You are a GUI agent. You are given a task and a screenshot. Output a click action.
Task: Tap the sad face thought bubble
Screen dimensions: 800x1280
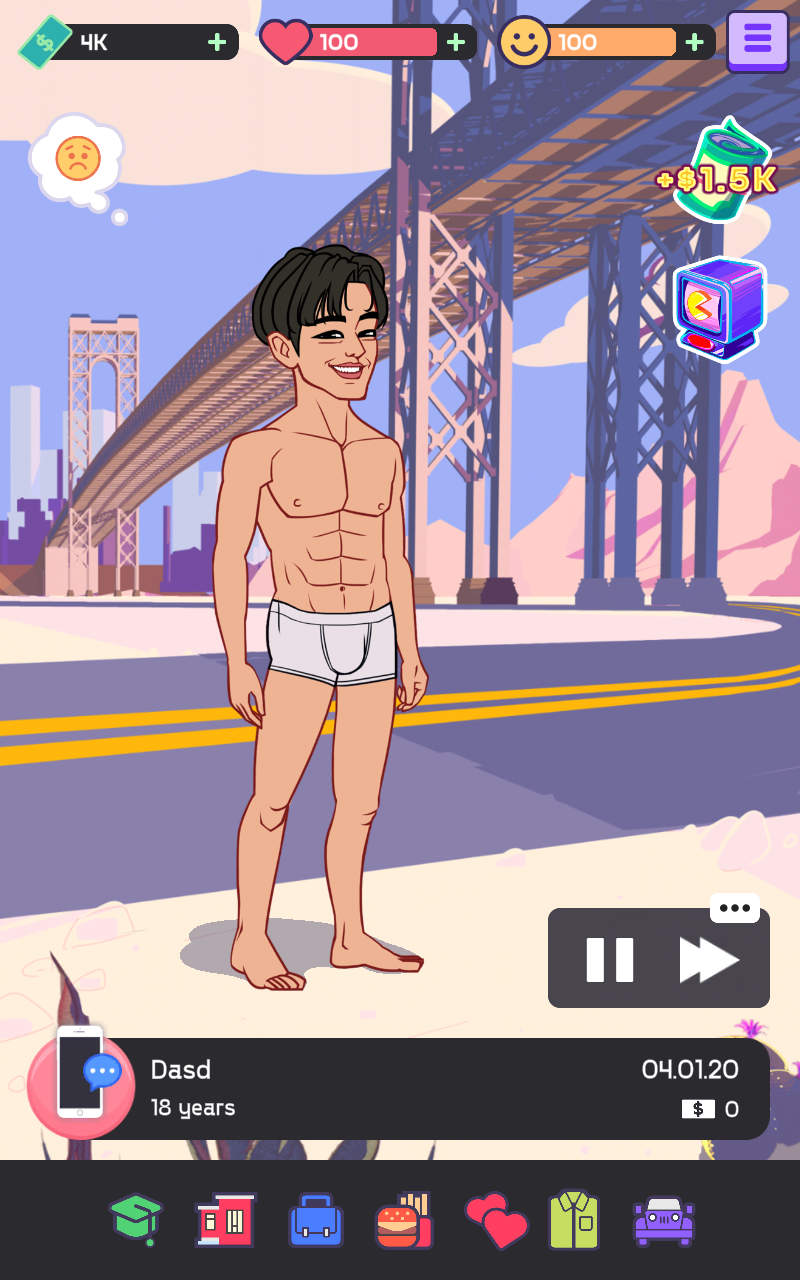78,160
